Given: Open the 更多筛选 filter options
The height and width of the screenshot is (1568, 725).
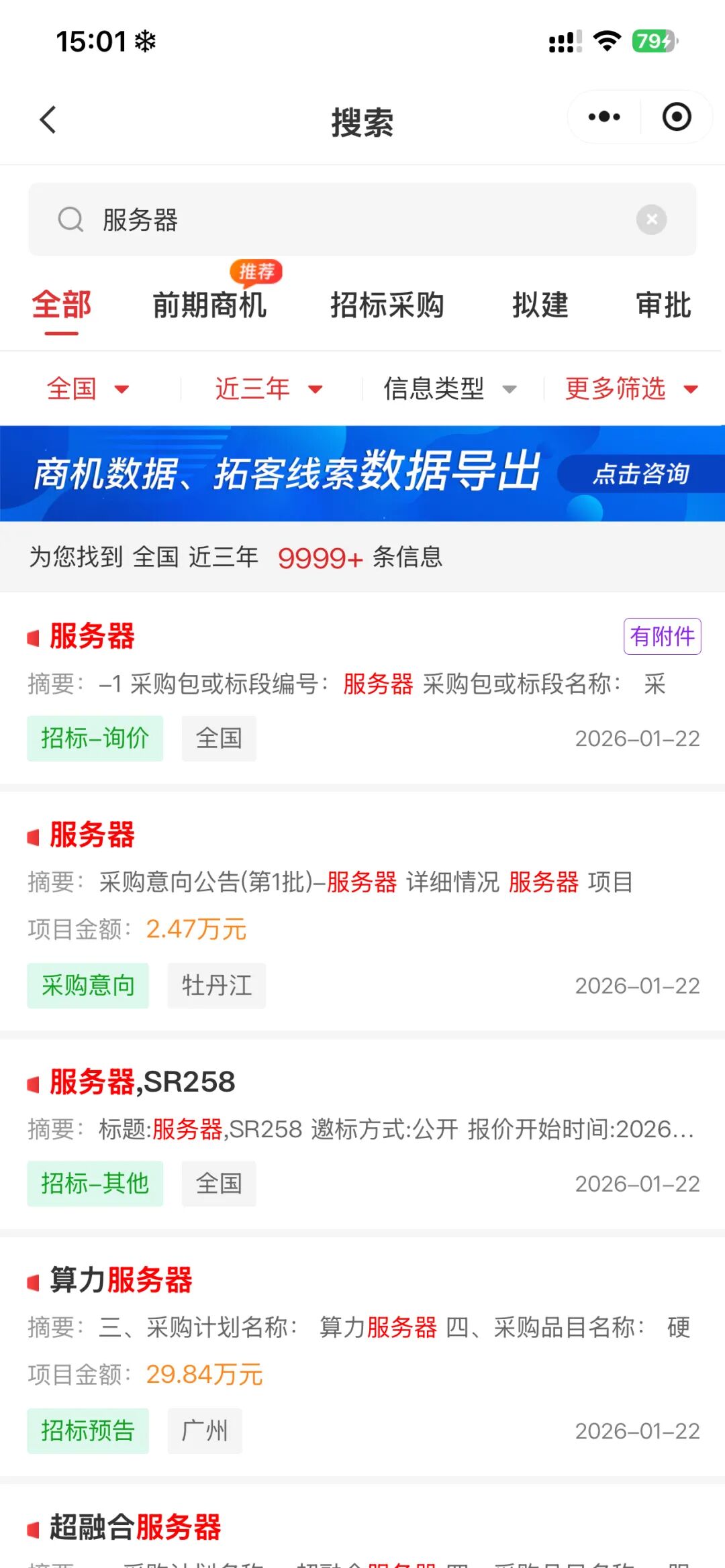Looking at the screenshot, I should [x=631, y=389].
